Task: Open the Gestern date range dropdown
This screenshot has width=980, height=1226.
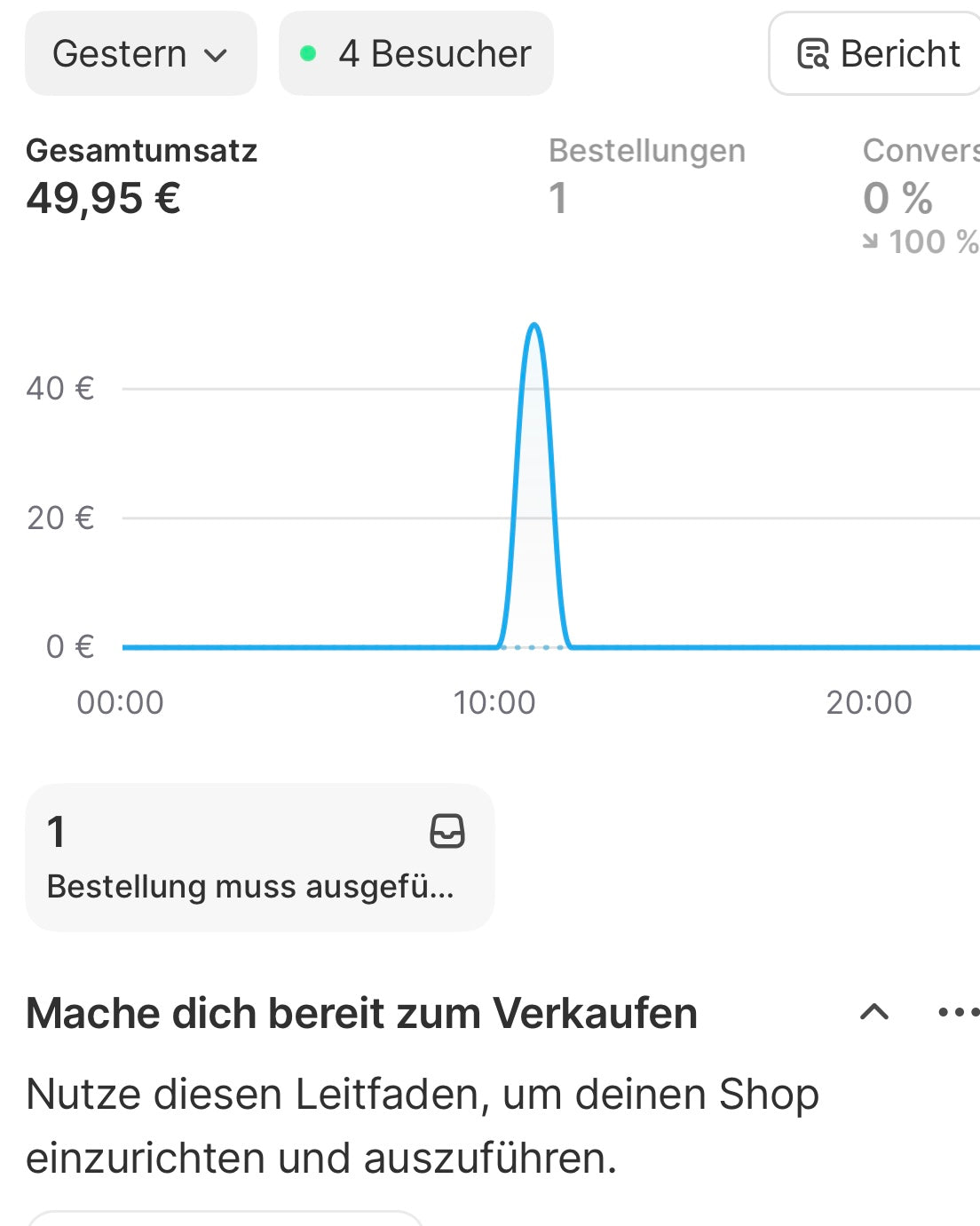Action: tap(140, 54)
